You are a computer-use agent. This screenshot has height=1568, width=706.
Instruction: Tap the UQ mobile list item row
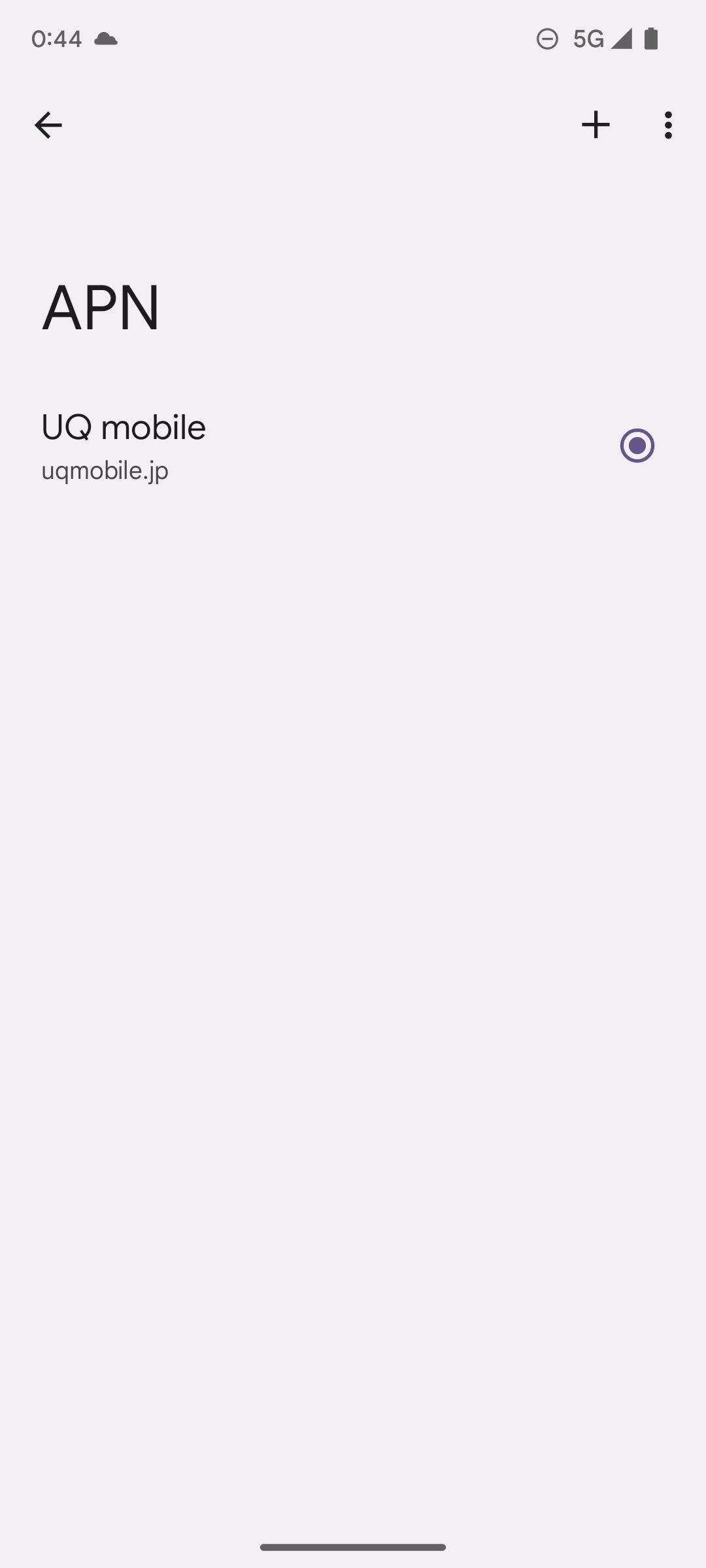[261, 445]
